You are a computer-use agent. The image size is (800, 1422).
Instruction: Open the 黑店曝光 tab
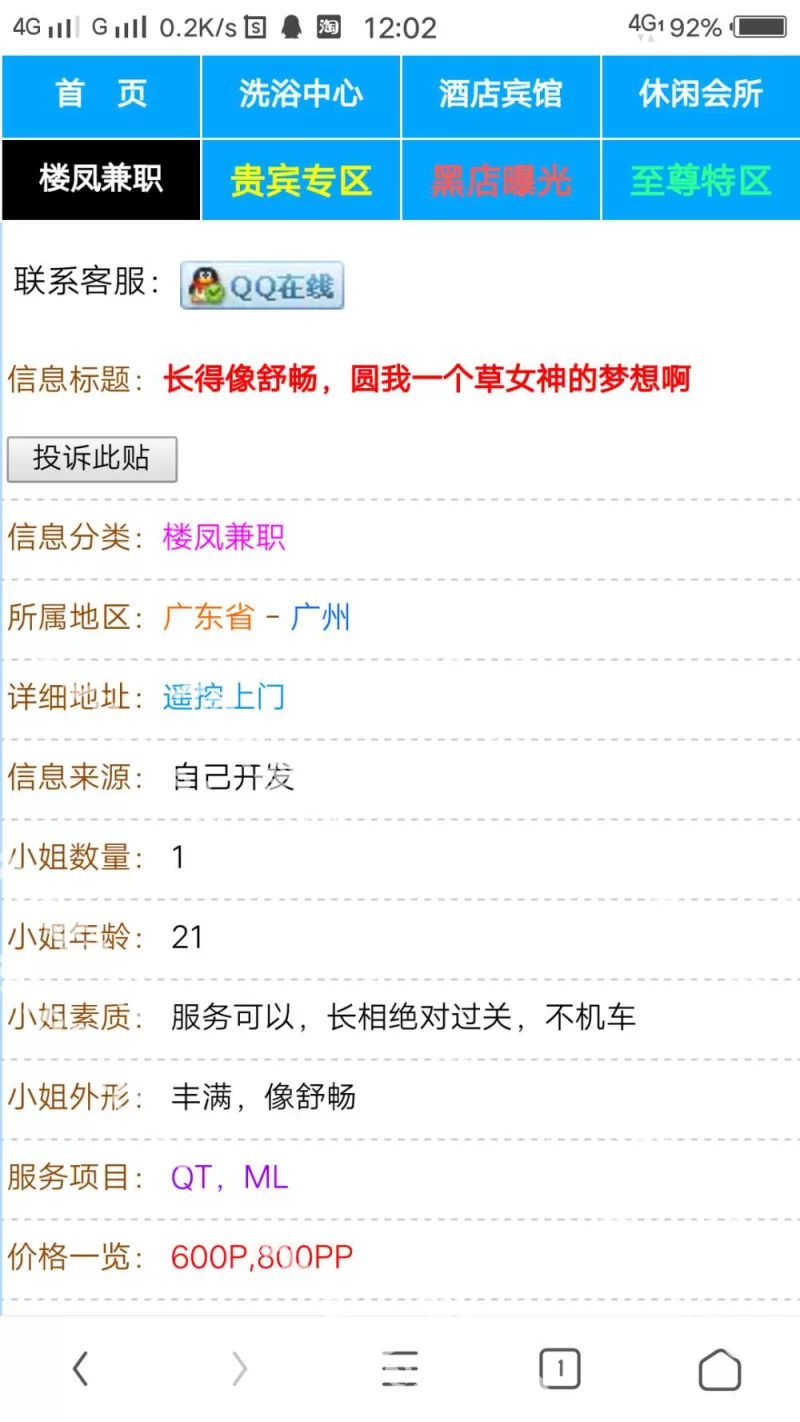(500, 181)
